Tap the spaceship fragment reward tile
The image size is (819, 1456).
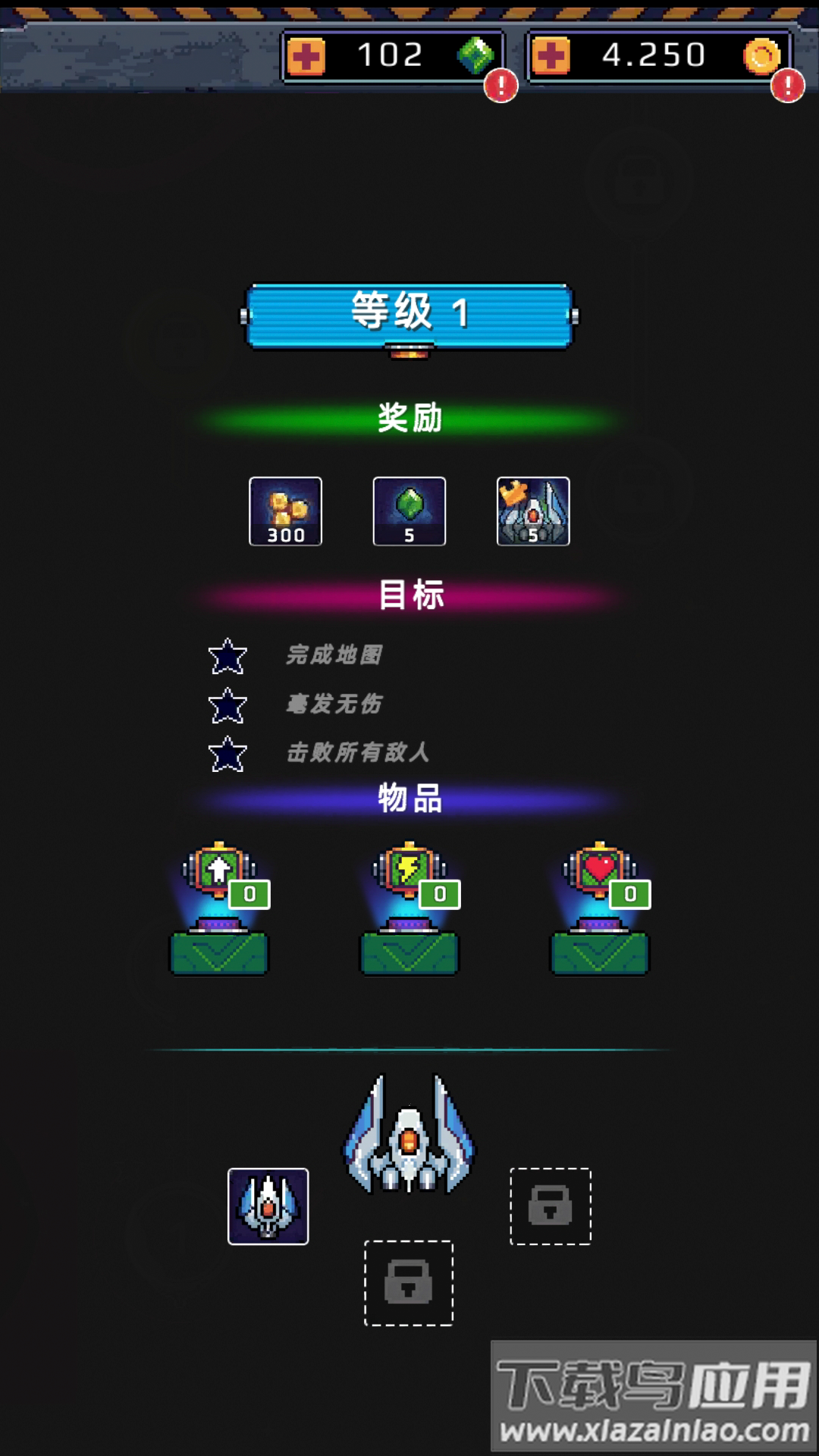[533, 511]
